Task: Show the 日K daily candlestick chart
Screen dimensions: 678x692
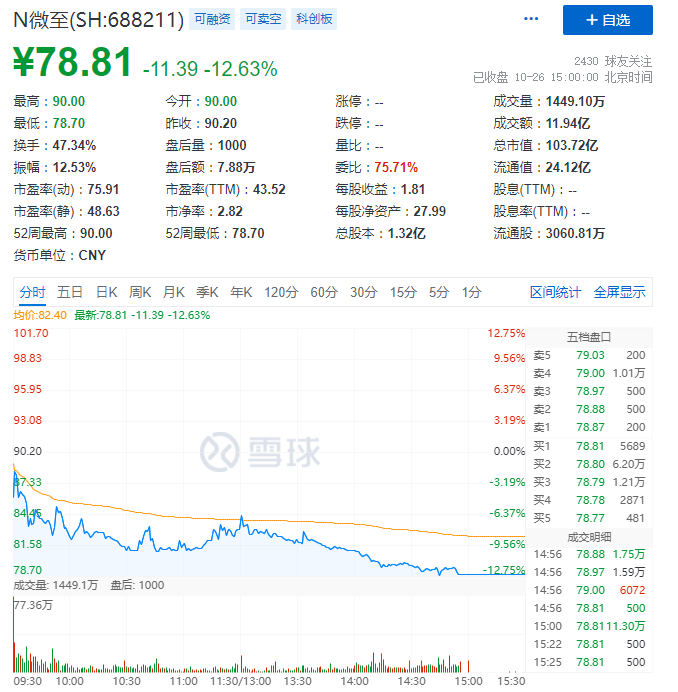Action: pyautogui.click(x=106, y=292)
